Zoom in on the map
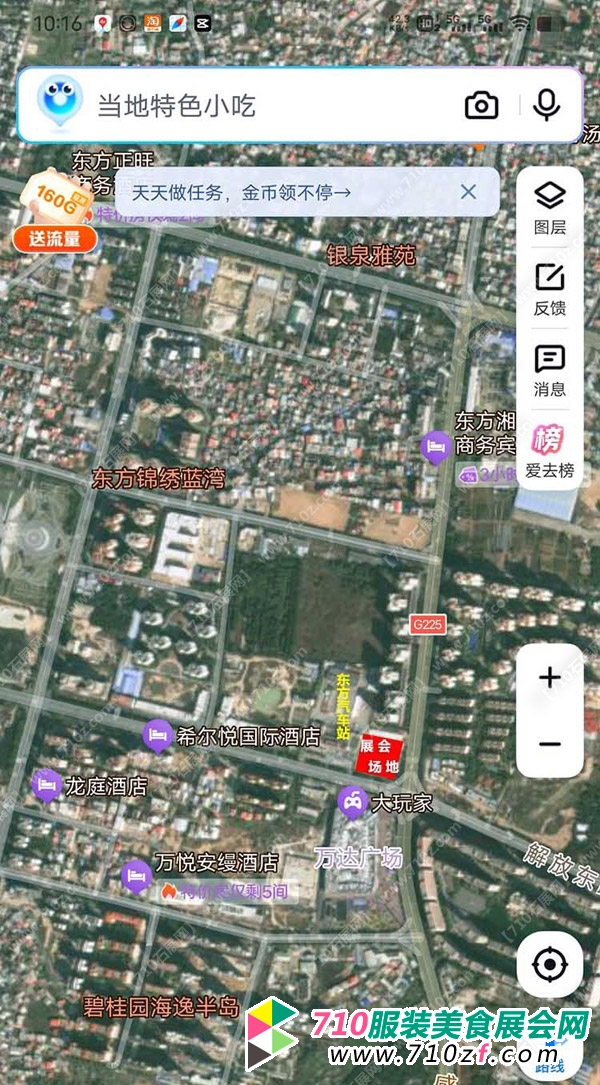The image size is (600, 1085). pyautogui.click(x=549, y=678)
